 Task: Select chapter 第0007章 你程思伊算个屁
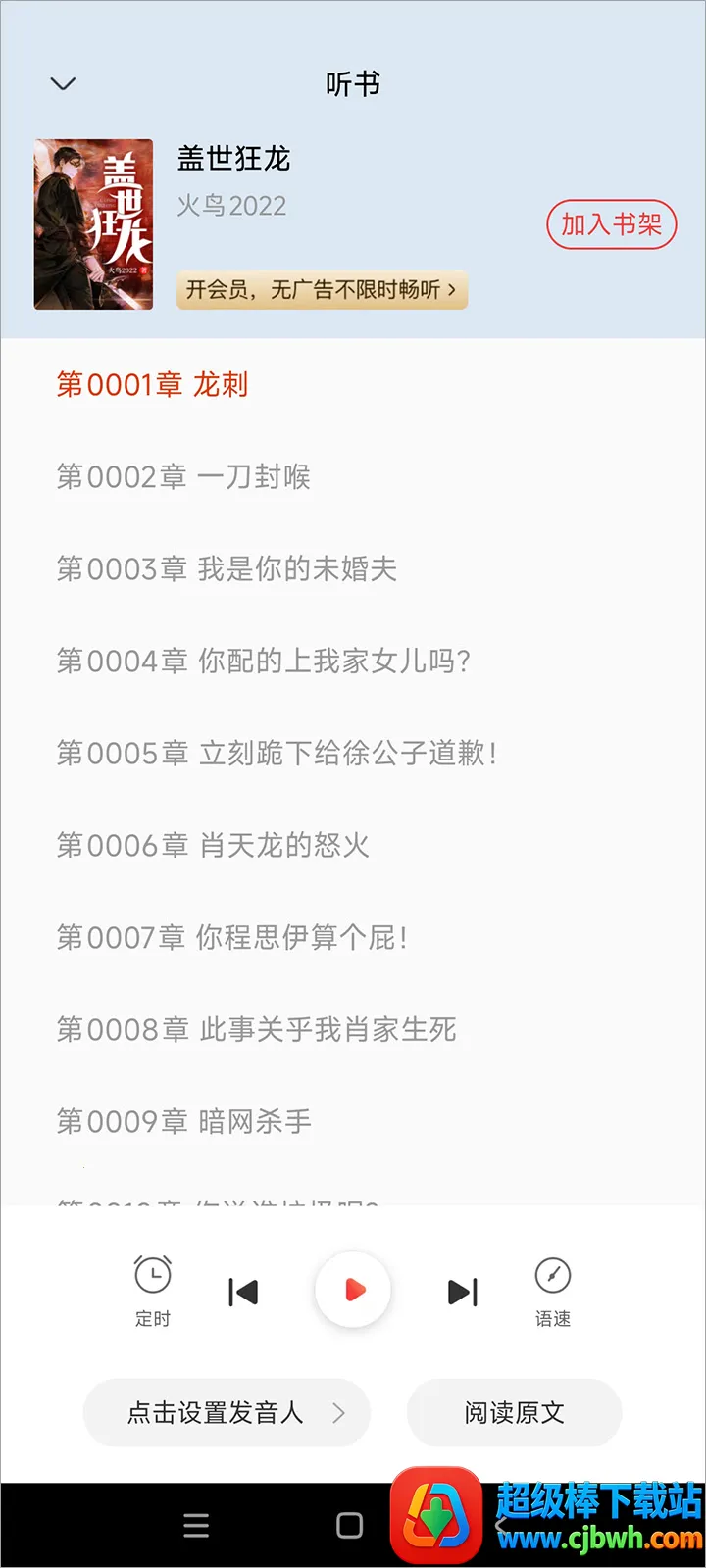(231, 938)
